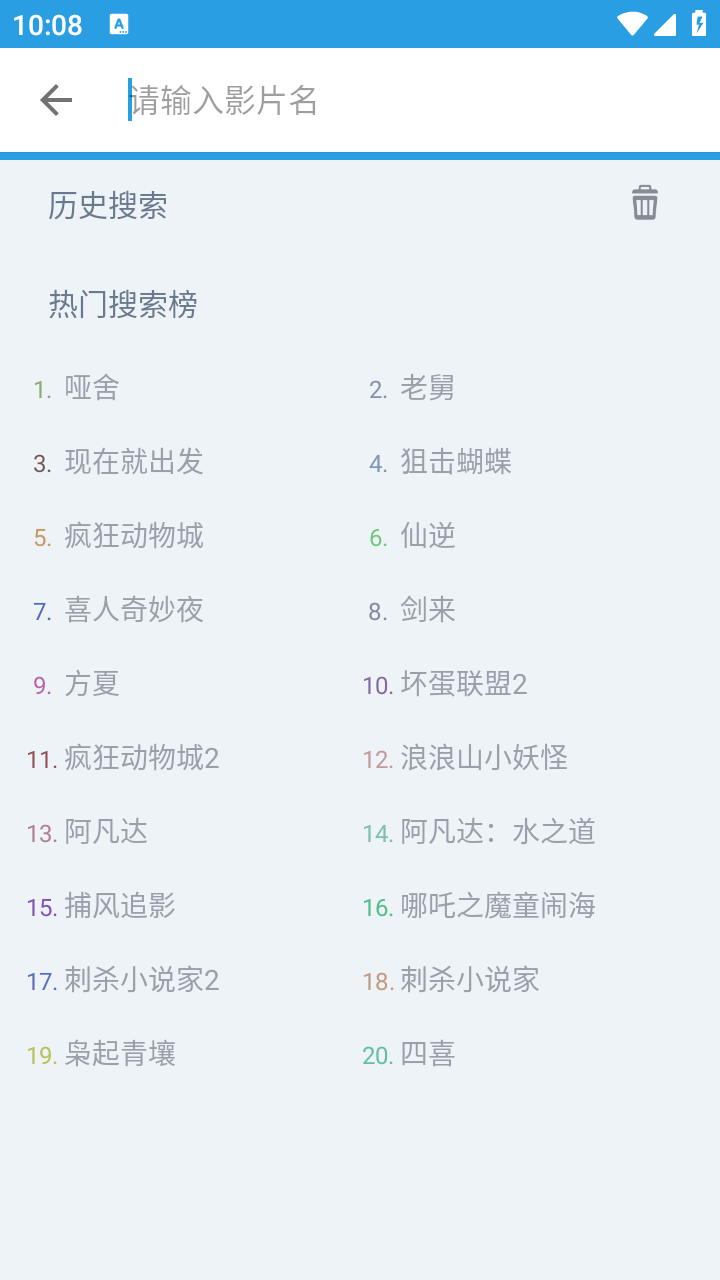The image size is (720, 1280).
Task: Select 老舅 from the hot list
Action: coord(428,388)
